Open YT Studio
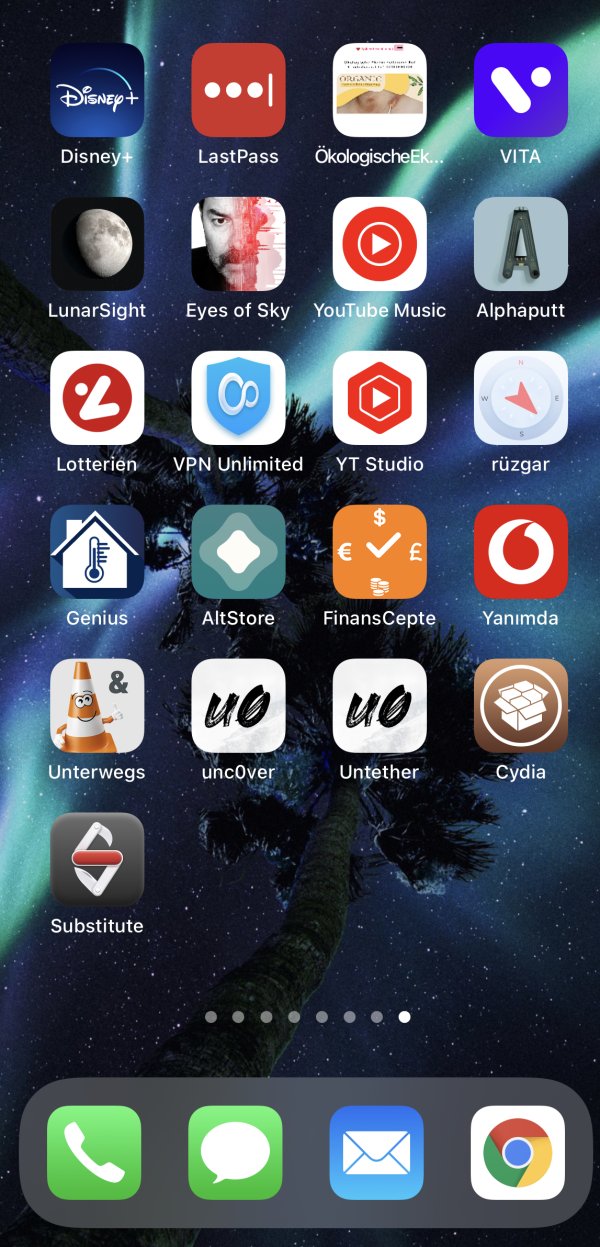Screen dimensions: 600x1247 379,398
